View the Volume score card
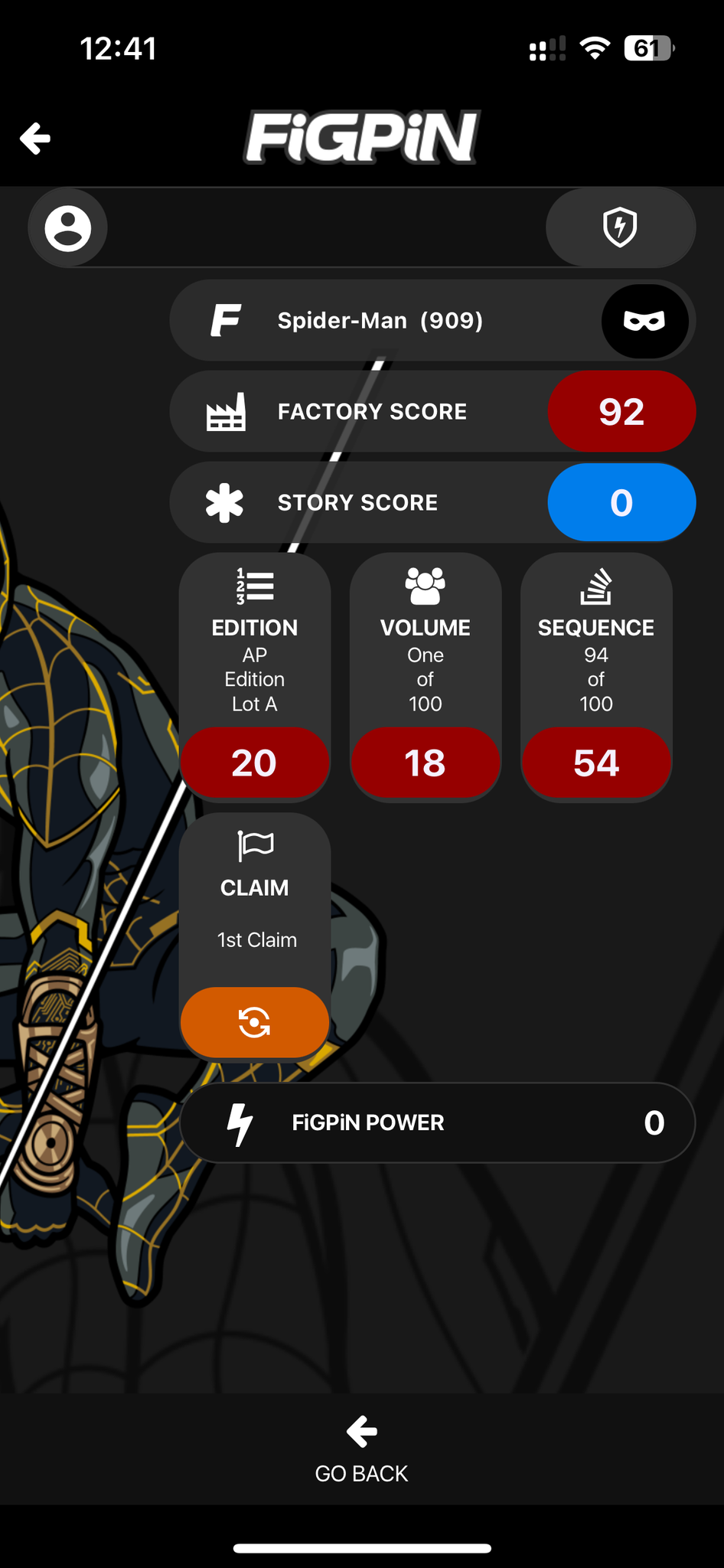 (x=426, y=677)
